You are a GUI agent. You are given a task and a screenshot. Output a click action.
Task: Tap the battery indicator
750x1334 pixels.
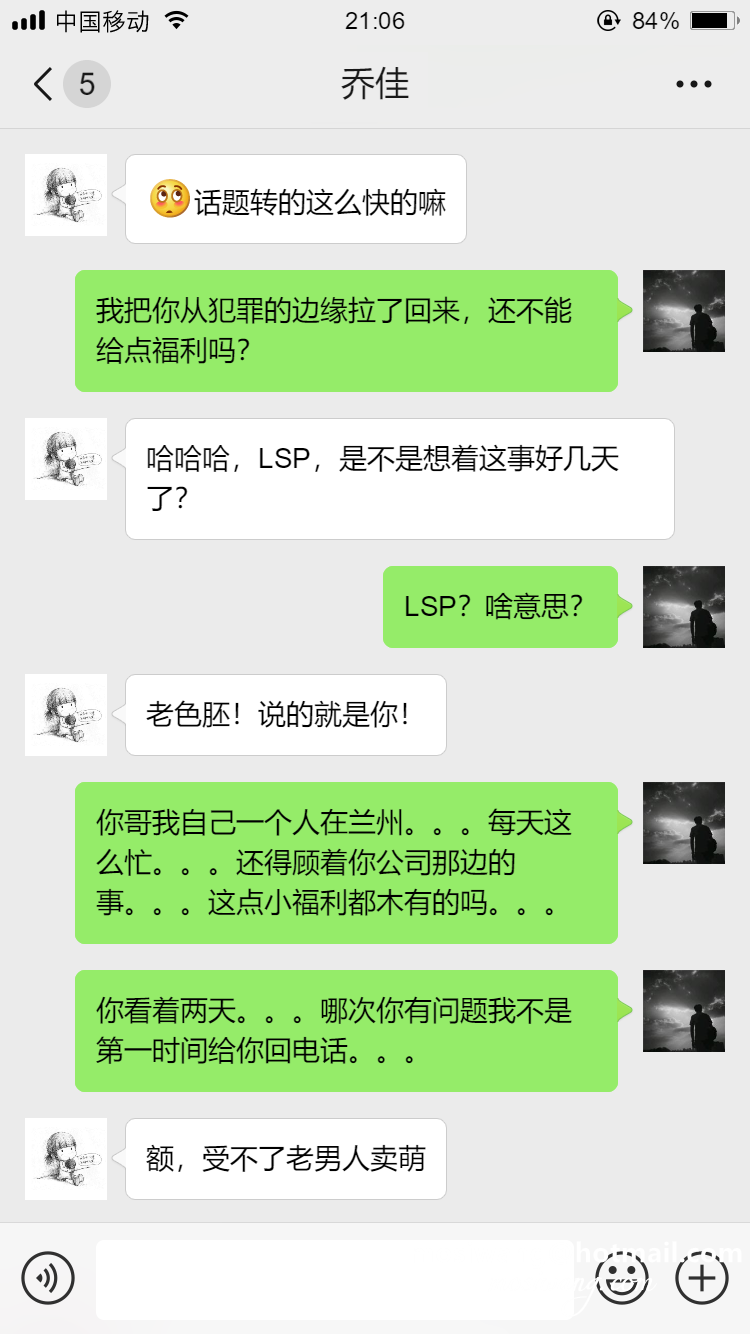pos(712,18)
